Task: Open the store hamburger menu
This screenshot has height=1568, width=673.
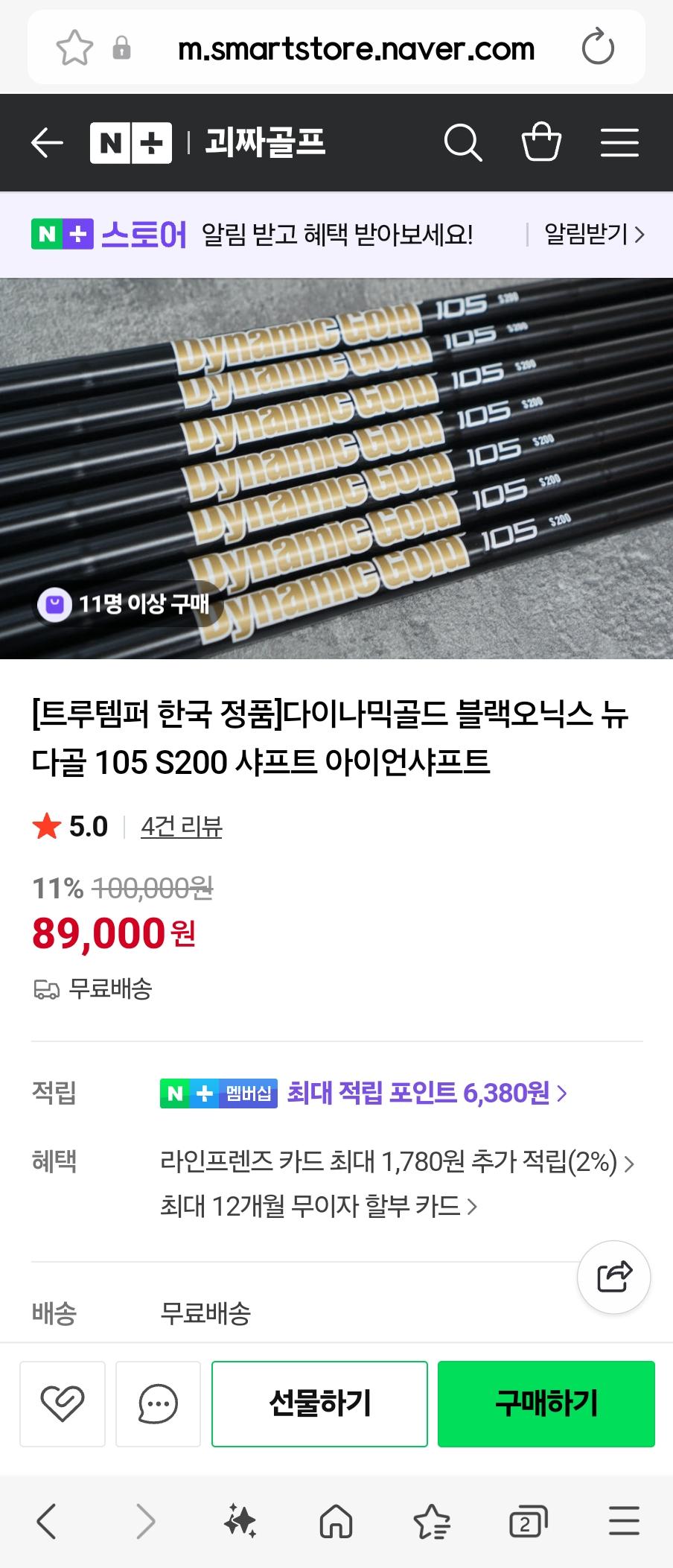Action: coord(619,142)
